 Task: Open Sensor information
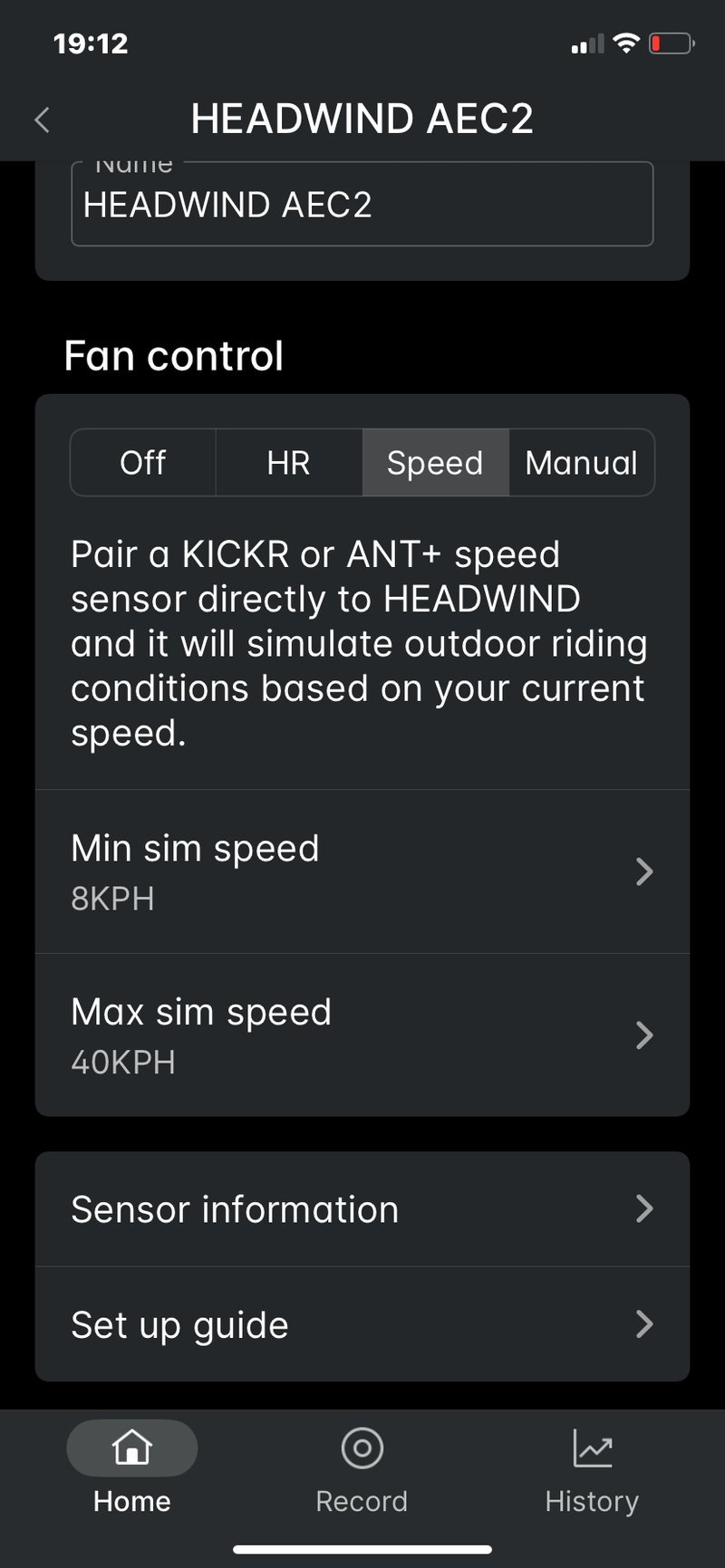362,1209
